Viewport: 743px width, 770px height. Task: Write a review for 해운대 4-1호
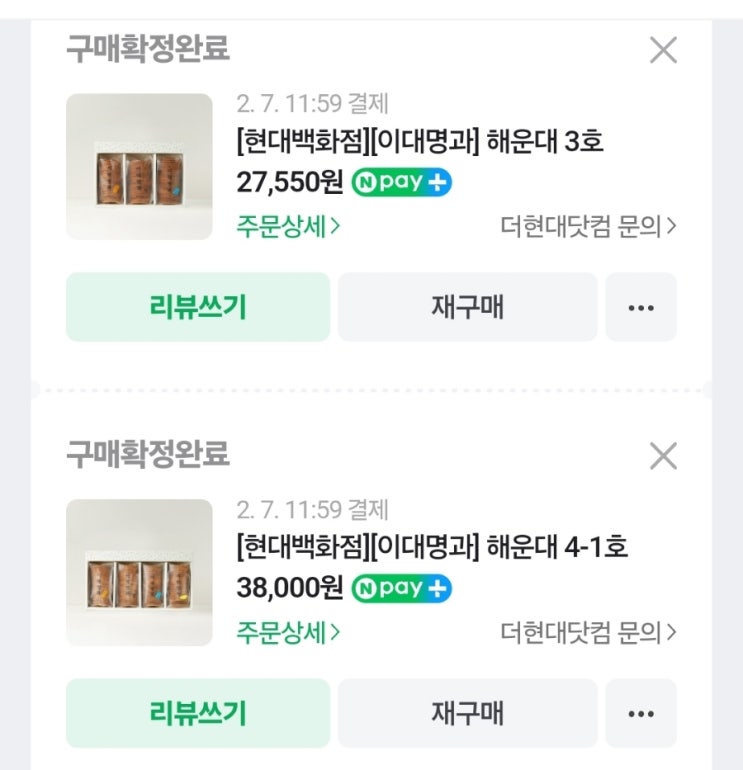tap(198, 713)
